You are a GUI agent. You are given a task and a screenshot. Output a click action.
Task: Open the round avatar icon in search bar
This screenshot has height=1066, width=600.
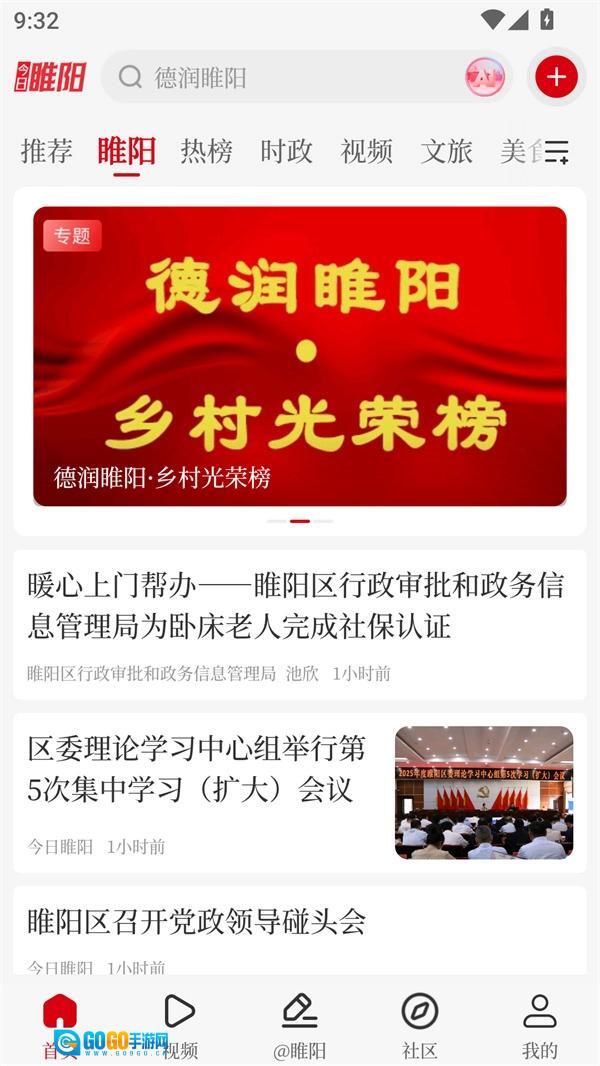click(485, 77)
